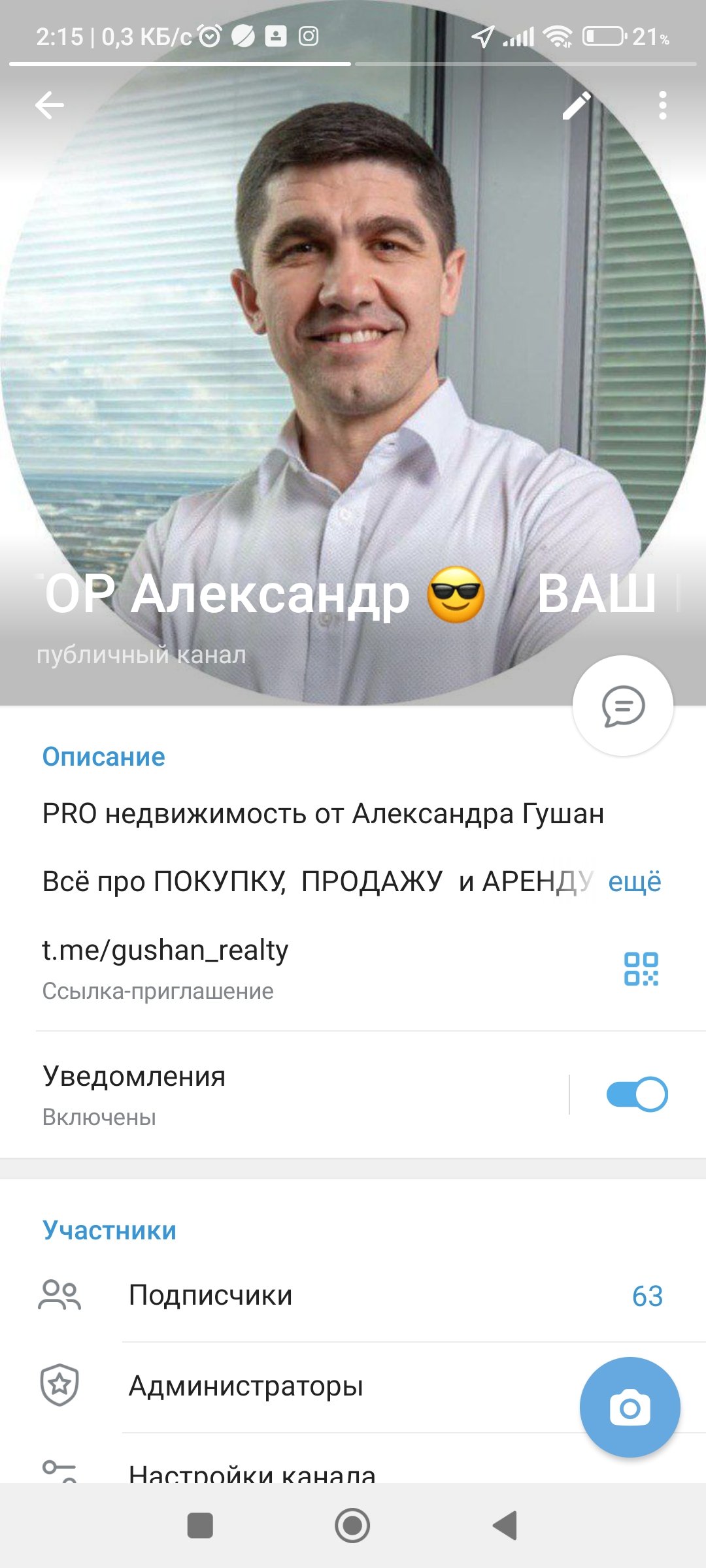The image size is (706, 1568).
Task: Tap the system home button
Action: (352, 1526)
